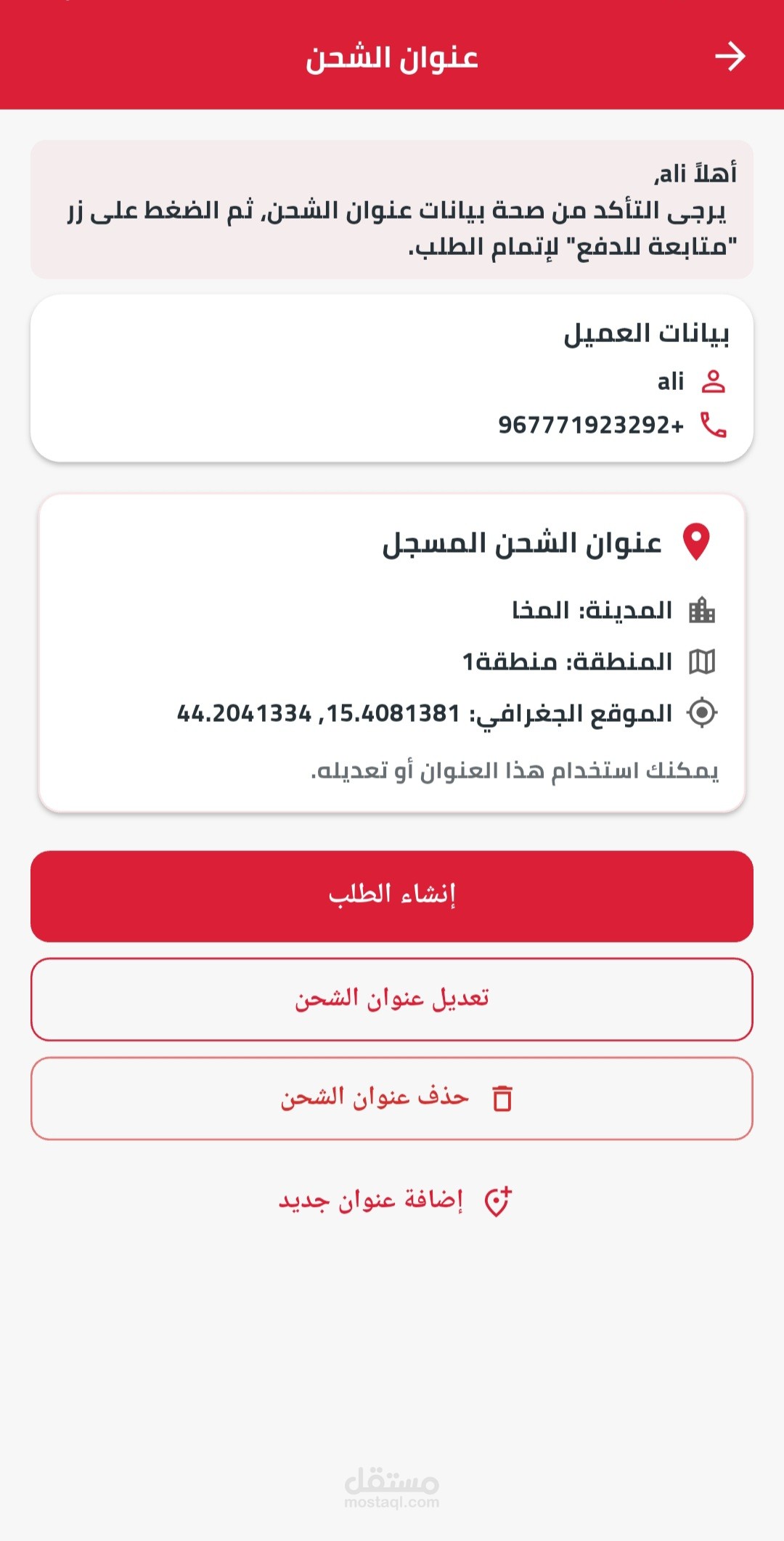
Task: Add a new address with إضافة عنوان جديد
Action: click(395, 1201)
